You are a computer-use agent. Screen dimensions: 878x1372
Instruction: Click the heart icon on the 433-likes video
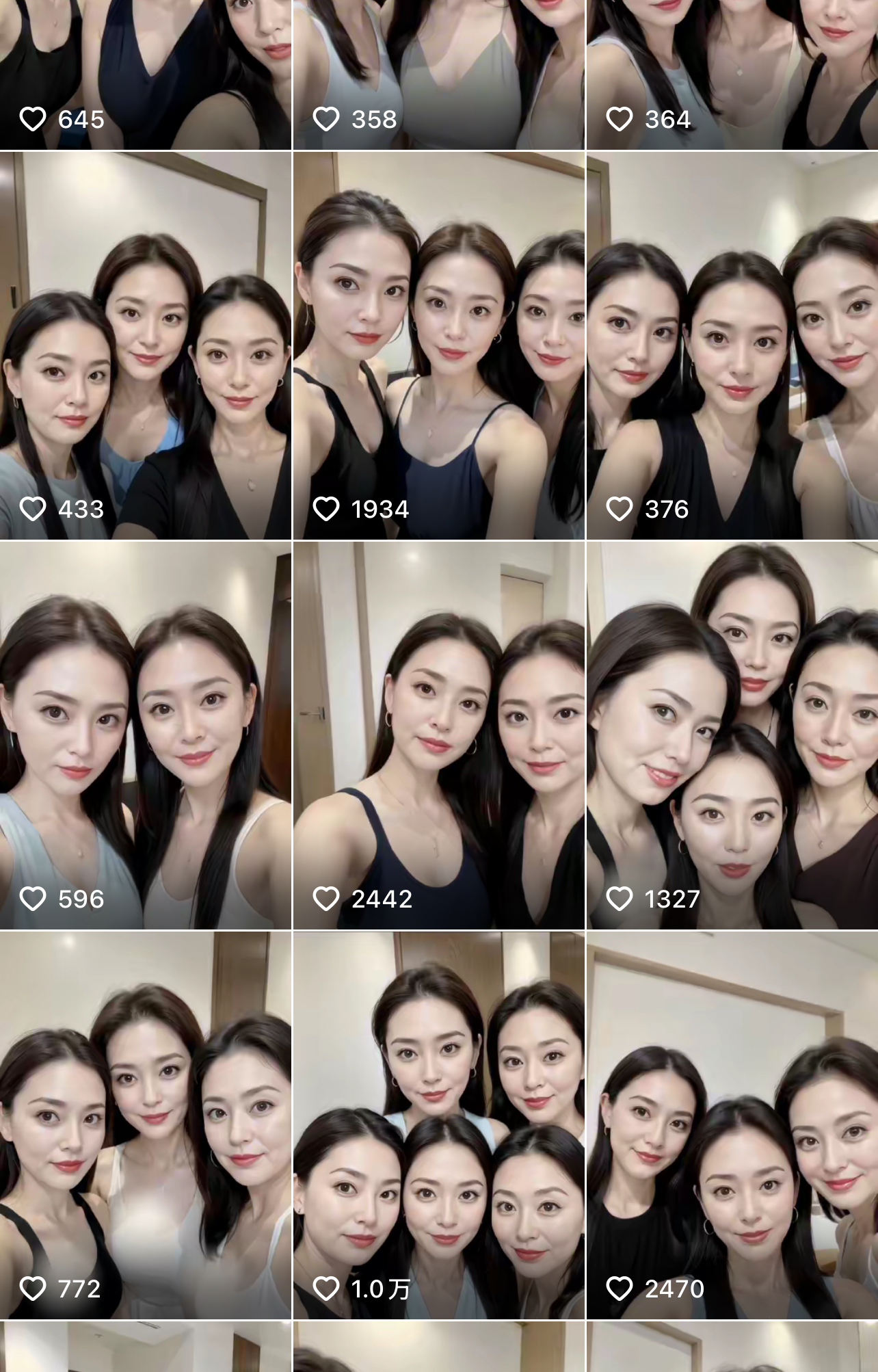(34, 509)
